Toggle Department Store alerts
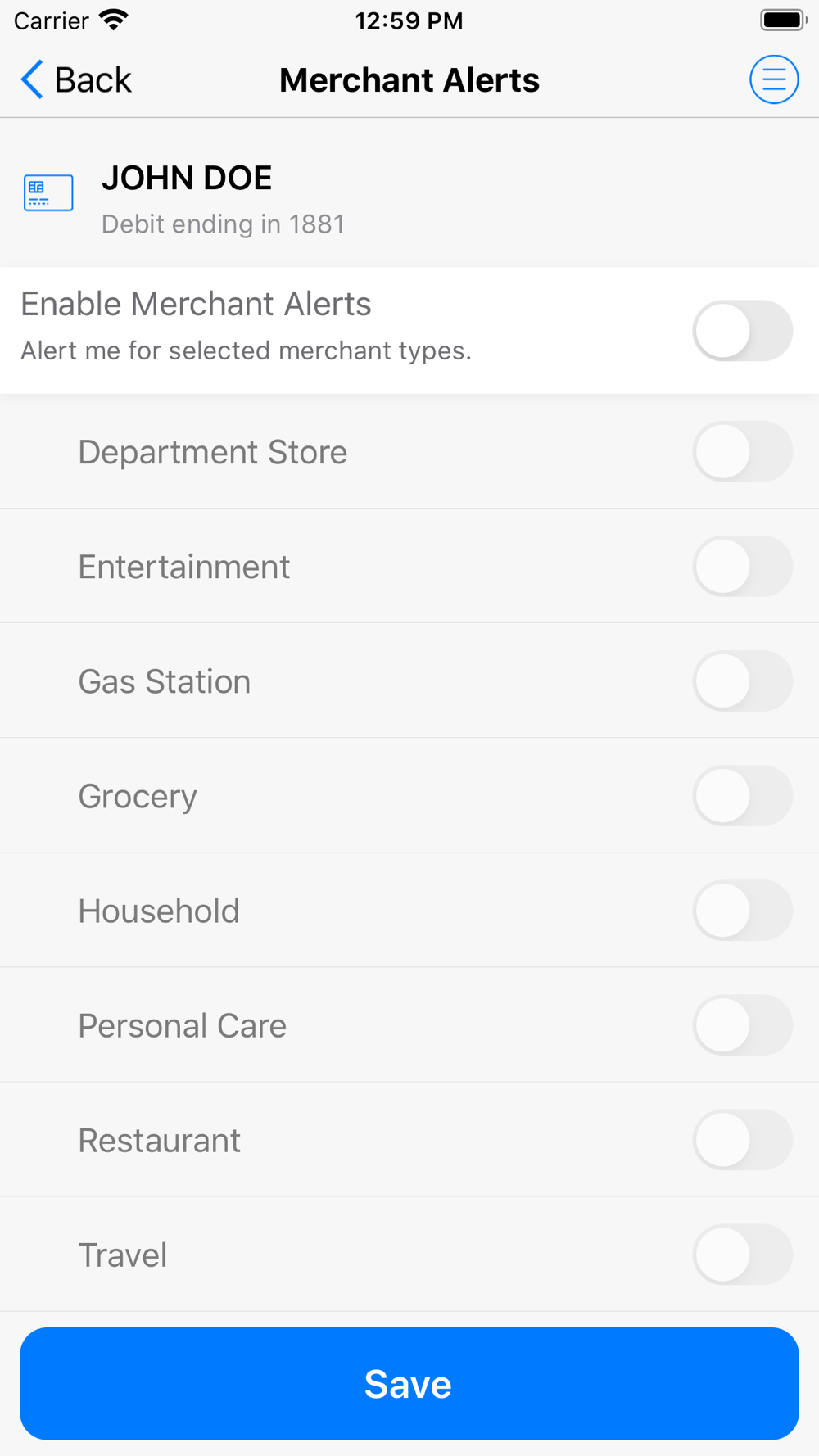The height and width of the screenshot is (1456, 819). (x=743, y=452)
